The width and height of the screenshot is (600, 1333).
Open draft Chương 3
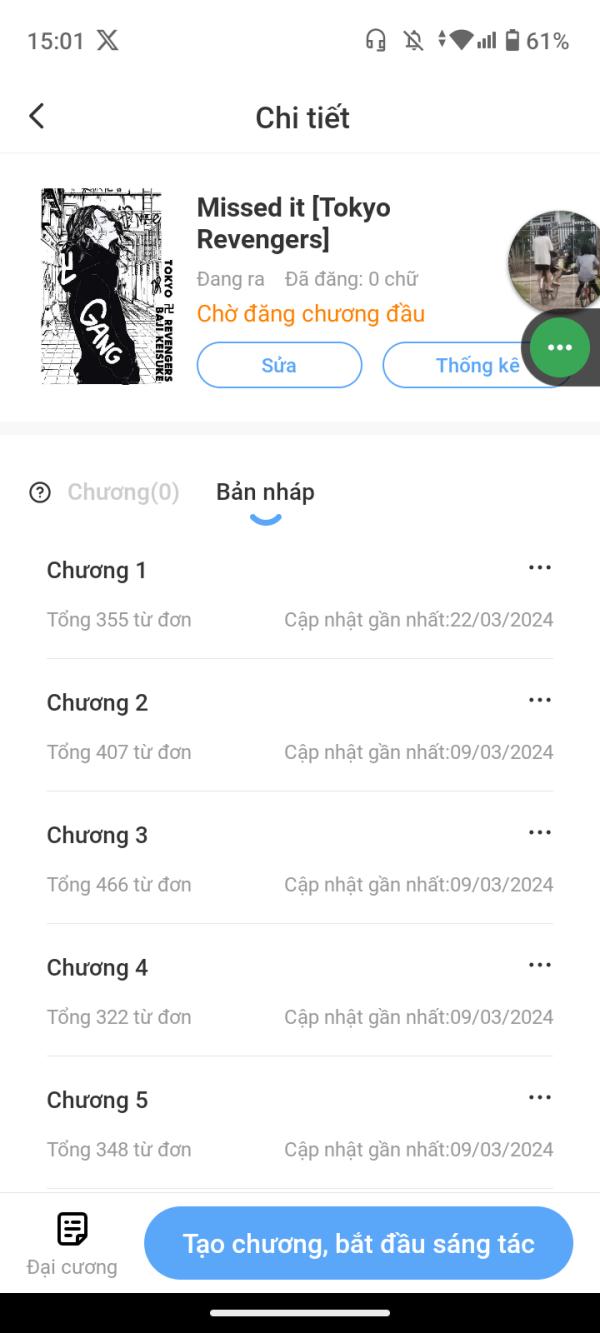pos(97,836)
